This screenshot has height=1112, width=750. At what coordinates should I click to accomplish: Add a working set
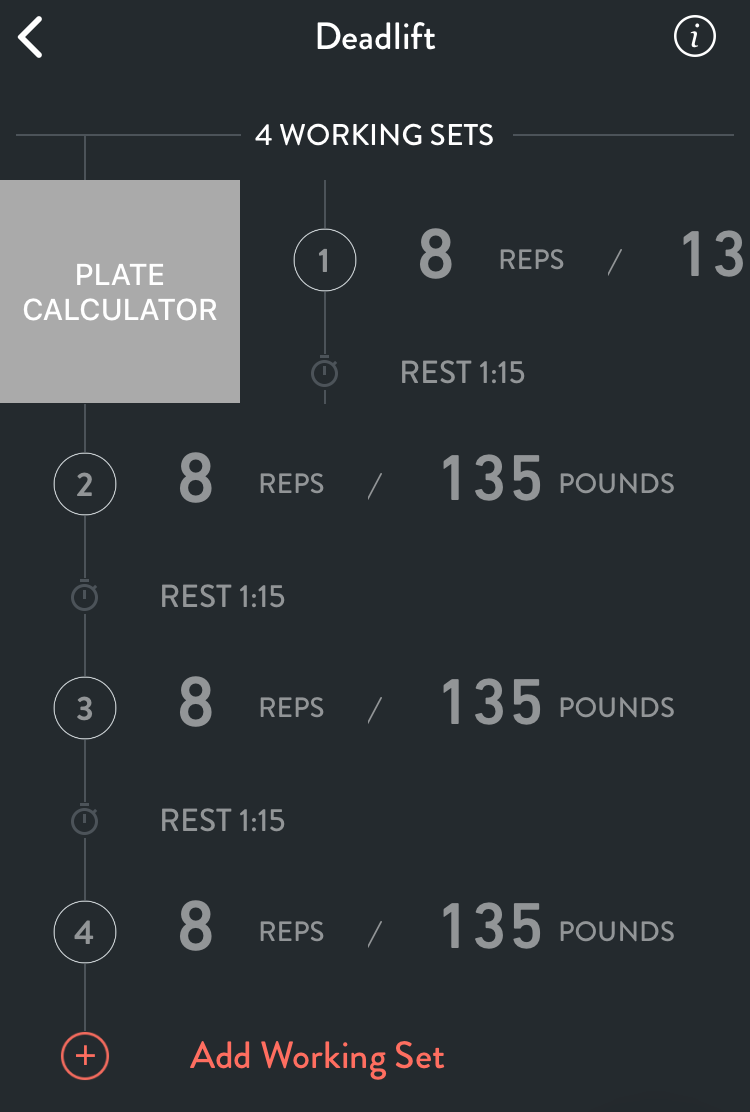(316, 1056)
